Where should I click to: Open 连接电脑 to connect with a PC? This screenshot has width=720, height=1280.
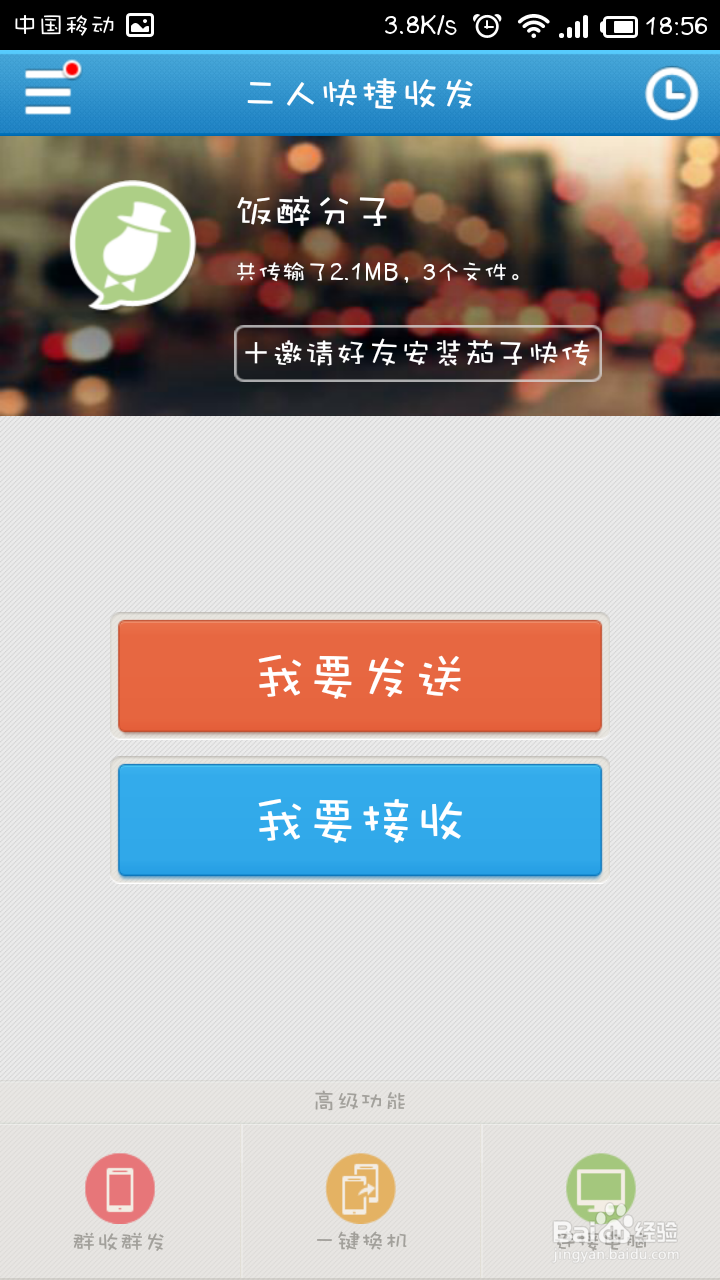[600, 1189]
